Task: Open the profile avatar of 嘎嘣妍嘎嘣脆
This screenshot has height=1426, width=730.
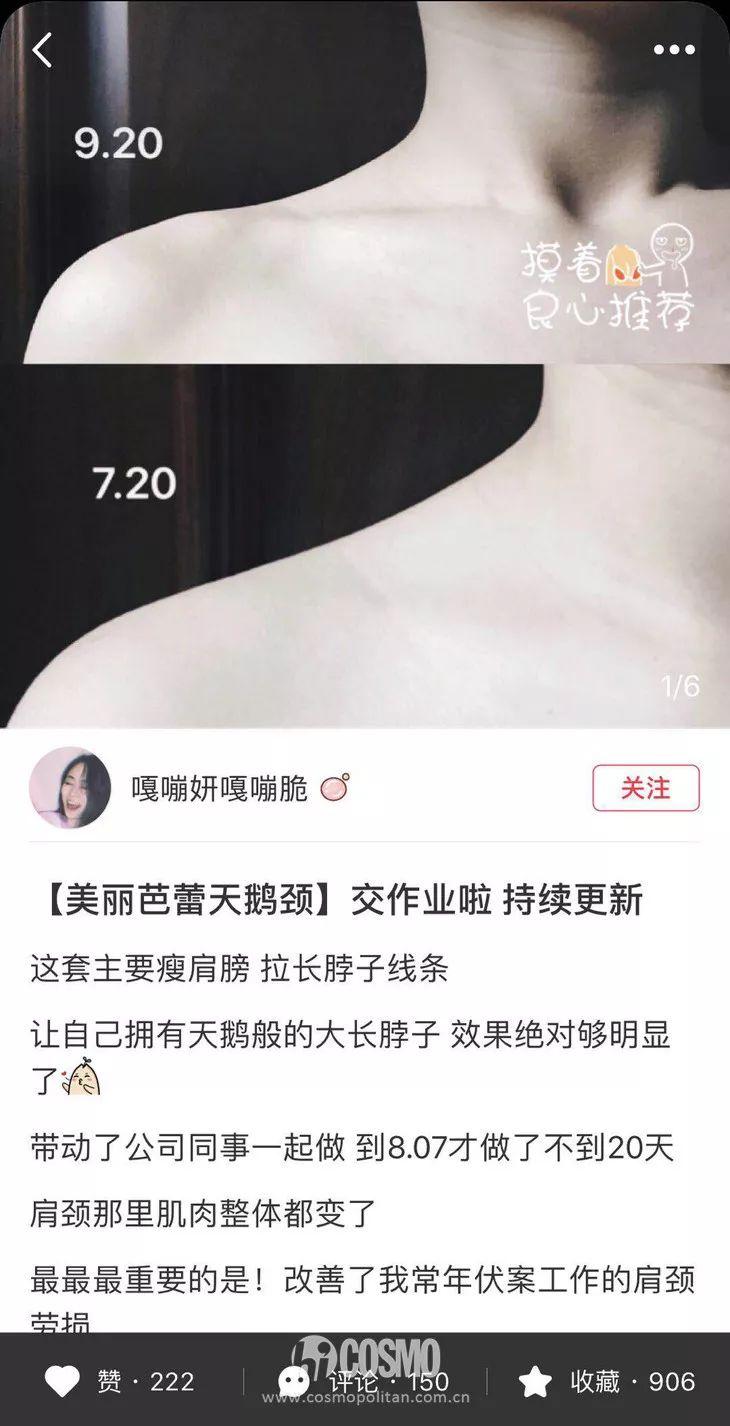Action: pyautogui.click(x=70, y=788)
